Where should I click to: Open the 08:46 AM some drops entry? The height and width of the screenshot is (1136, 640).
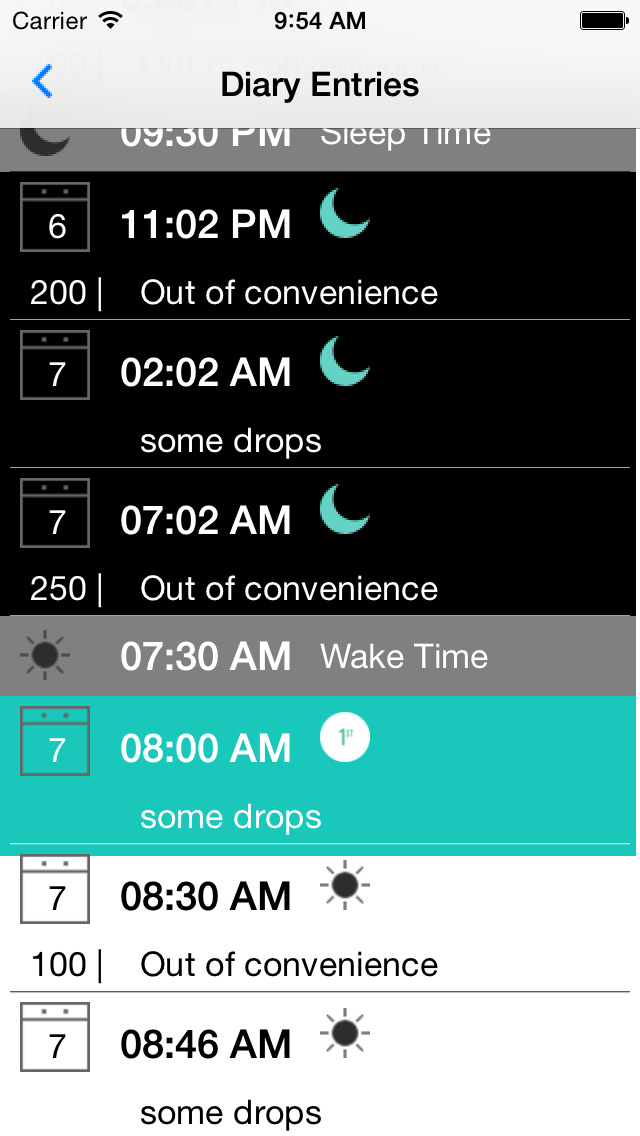[320, 1064]
